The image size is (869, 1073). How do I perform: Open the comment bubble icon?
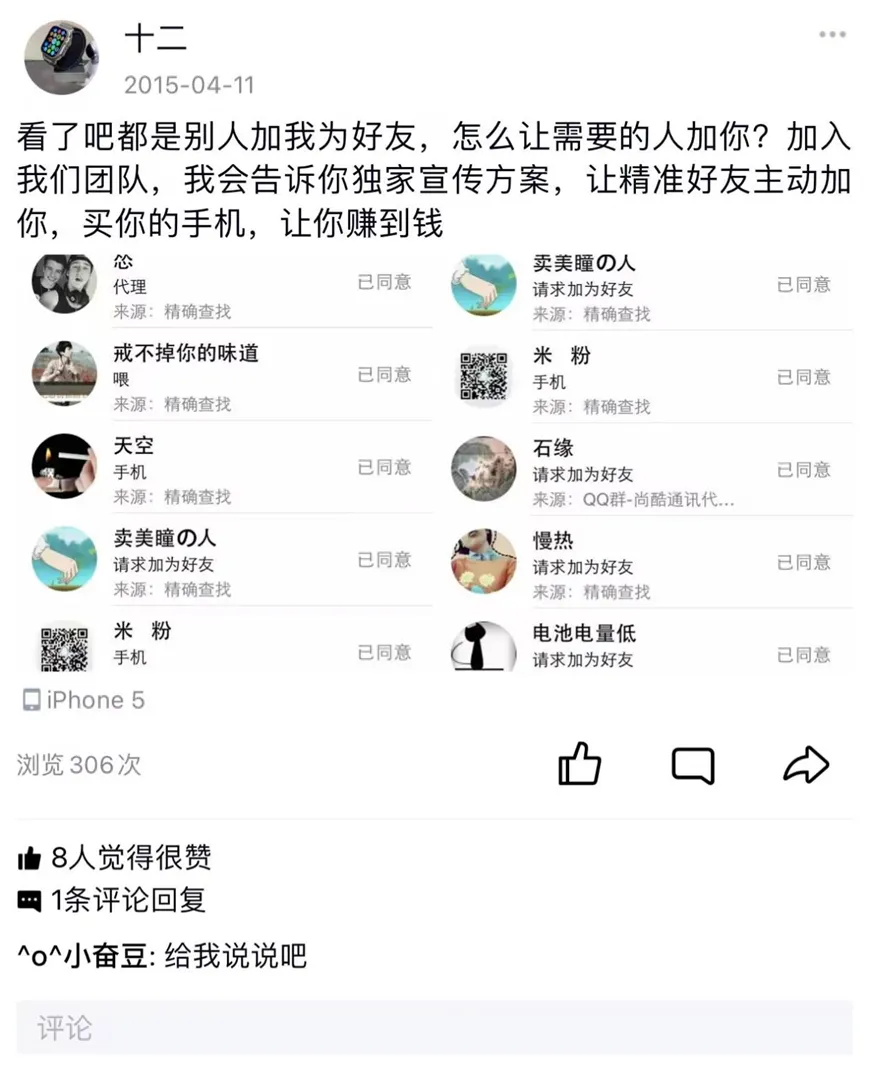692,765
